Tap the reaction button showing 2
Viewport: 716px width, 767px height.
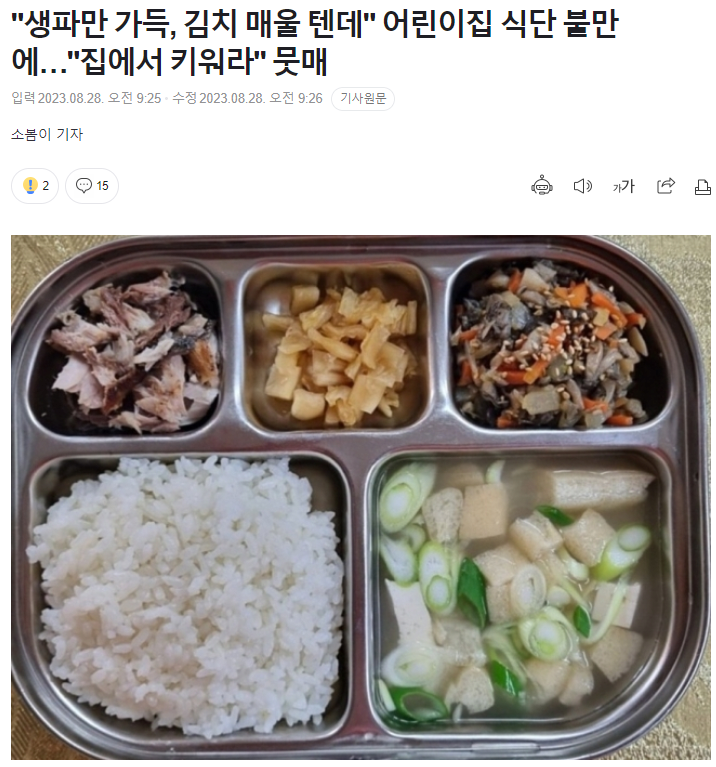point(35,185)
